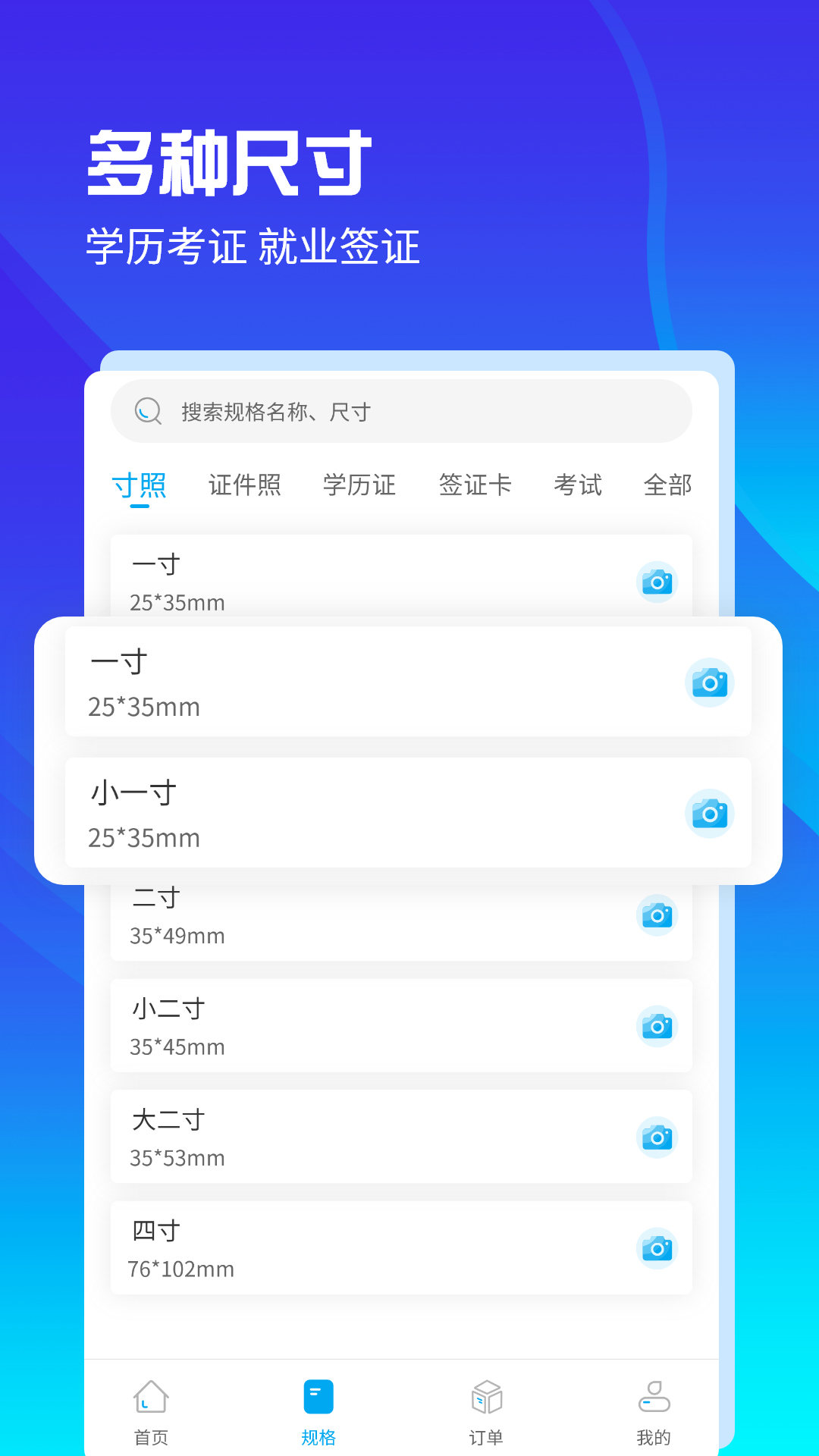Switch to the 证件照 tab
This screenshot has width=819, height=1456.
click(244, 485)
